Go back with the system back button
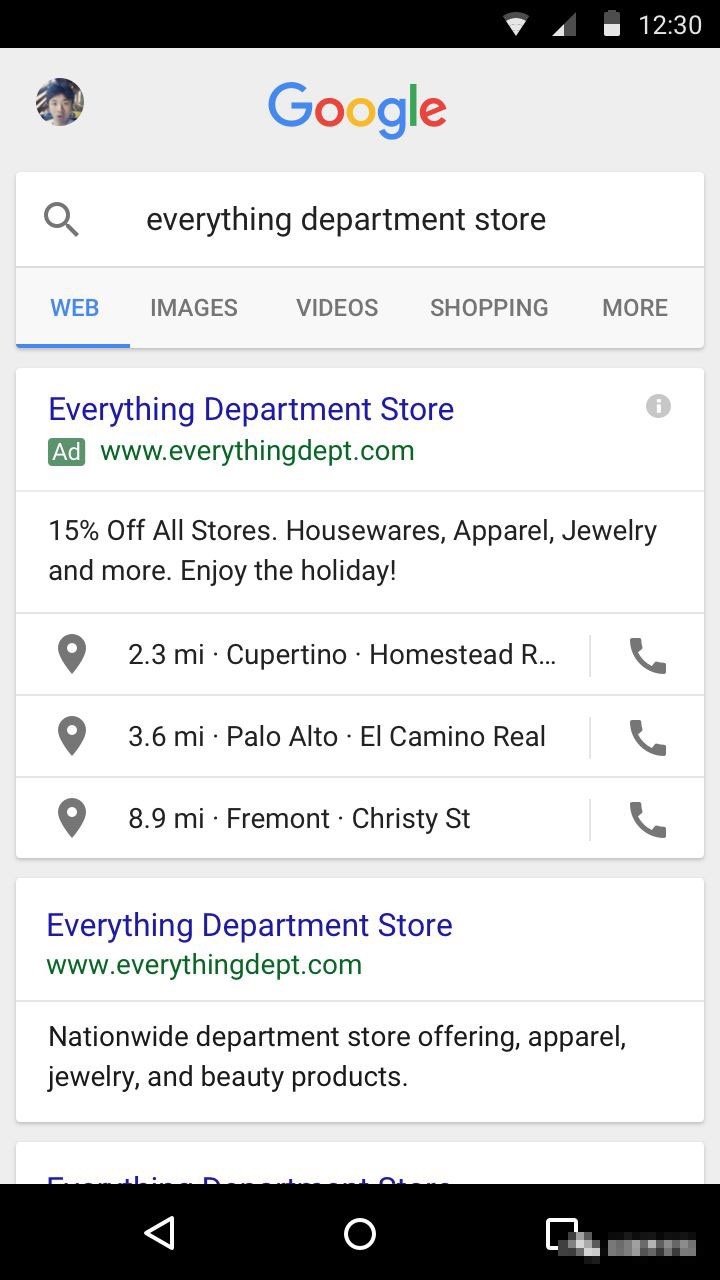Image resolution: width=720 pixels, height=1280 pixels. pos(160,1233)
